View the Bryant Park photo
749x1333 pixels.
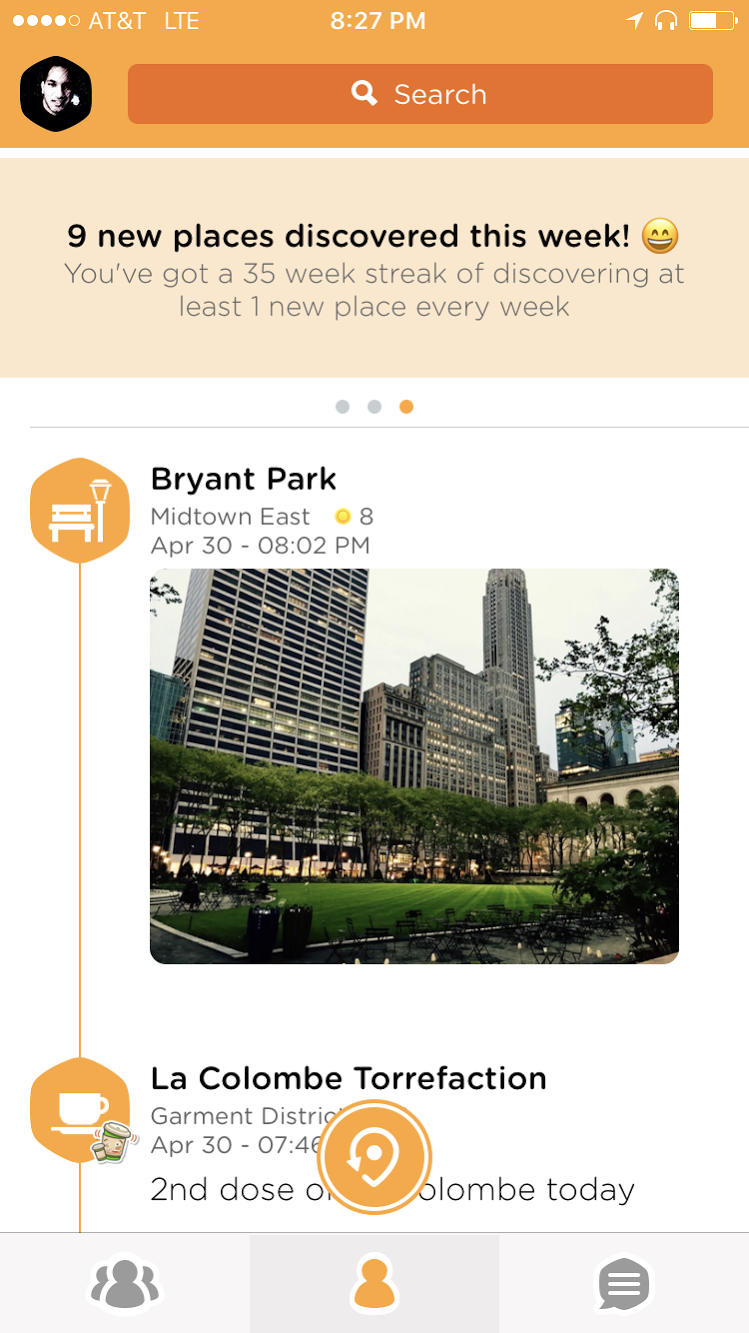[x=414, y=766]
